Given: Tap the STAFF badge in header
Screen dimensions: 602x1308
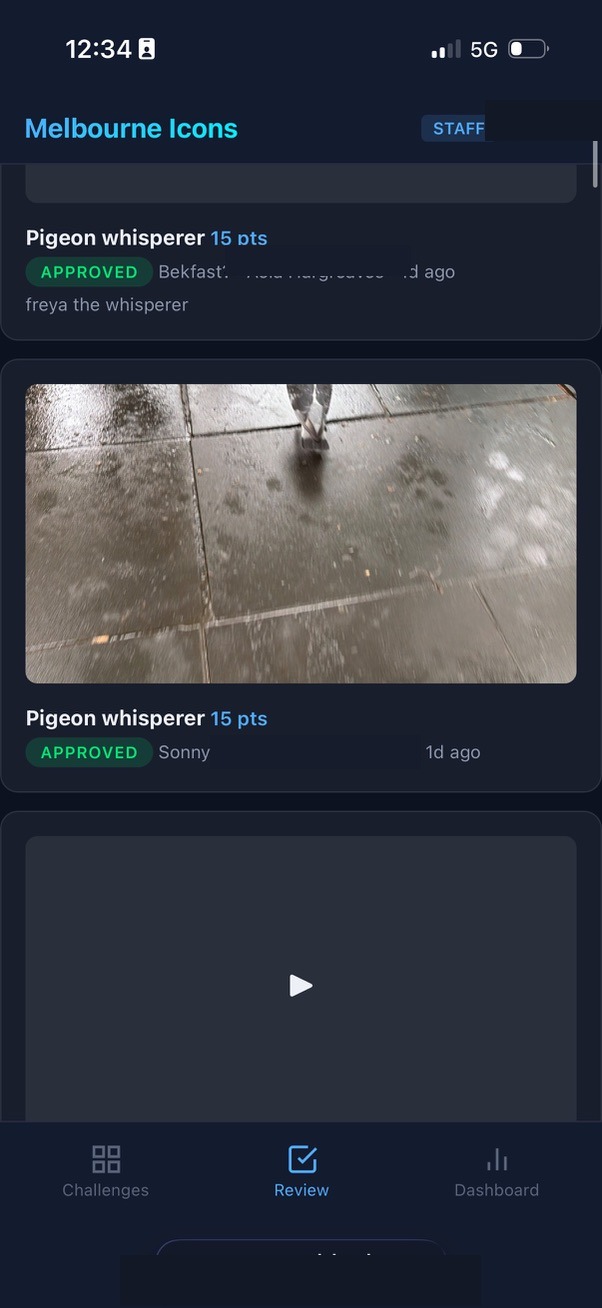Looking at the screenshot, I should tap(456, 128).
